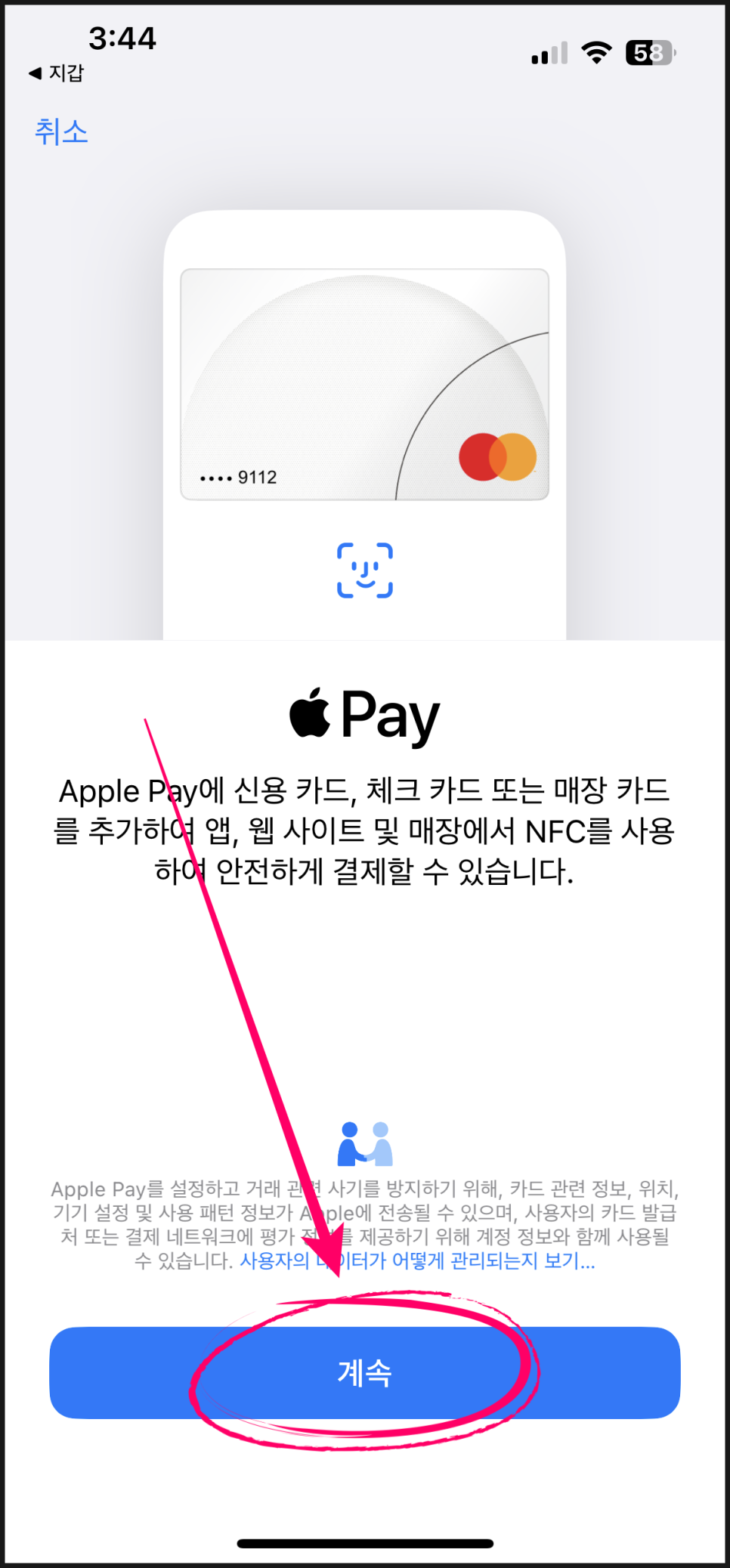Return to the 지갑 app via back arrow
Screen dimensions: 730x1568
click(x=56, y=73)
